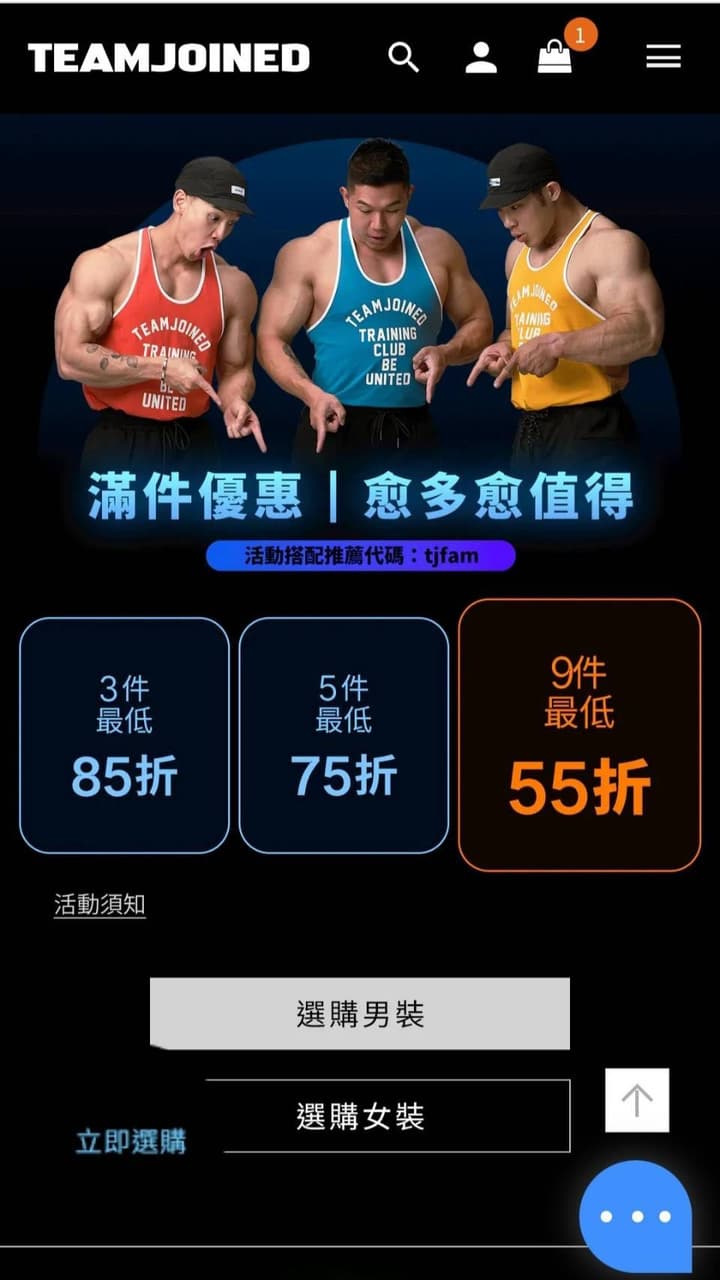Tap the scroll-to-top arrow button
This screenshot has width=720, height=1280.
click(637, 1100)
